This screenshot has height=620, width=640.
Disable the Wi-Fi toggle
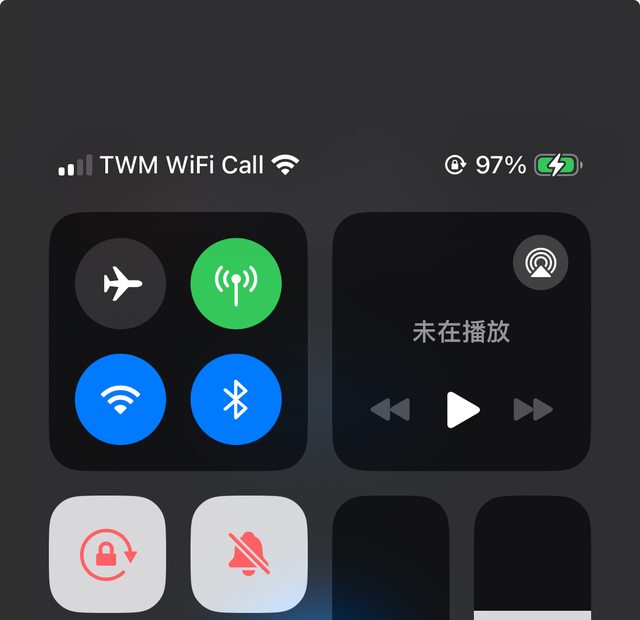[x=121, y=400]
